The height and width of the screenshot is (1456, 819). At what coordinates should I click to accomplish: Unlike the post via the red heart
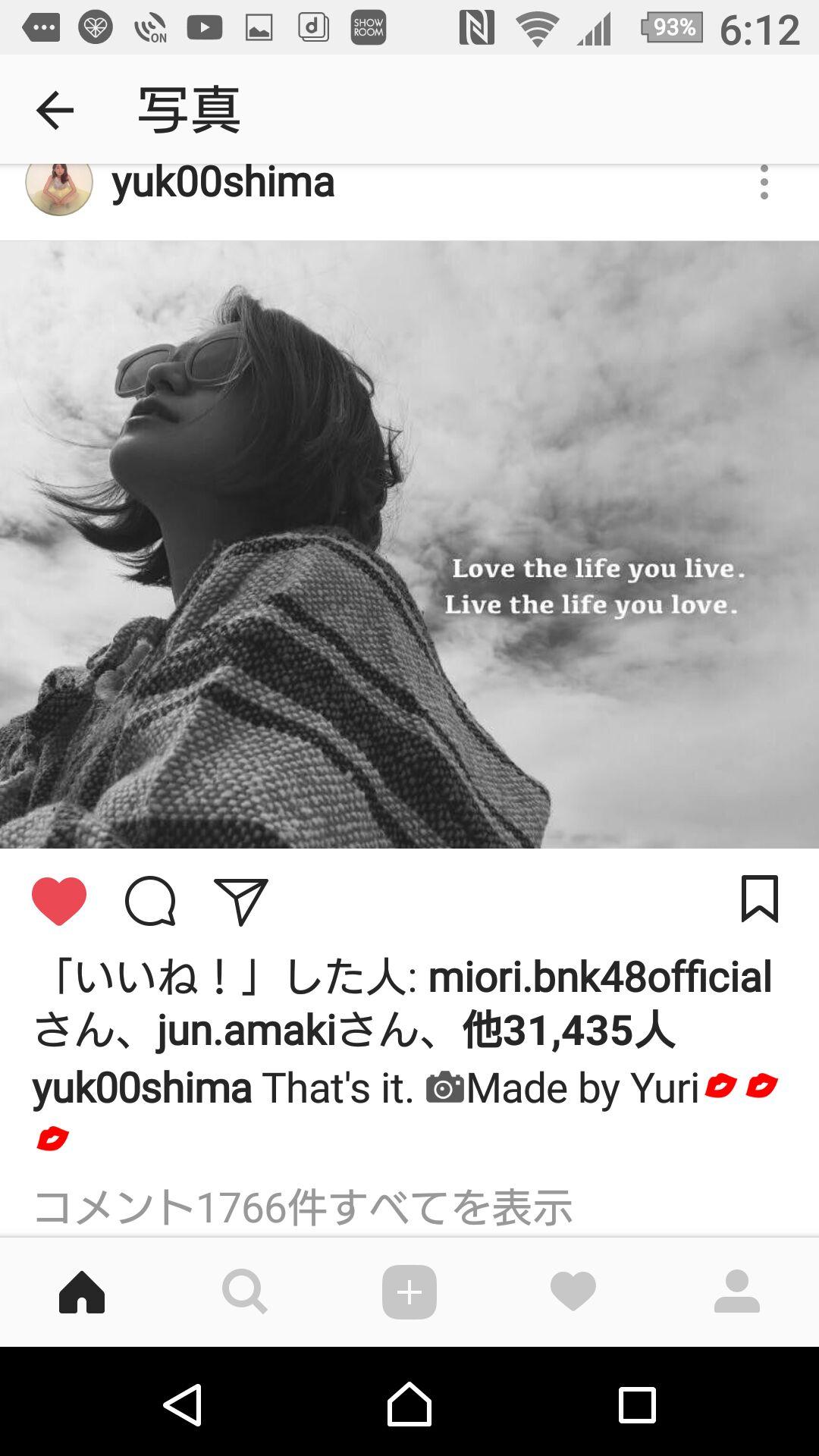59,901
